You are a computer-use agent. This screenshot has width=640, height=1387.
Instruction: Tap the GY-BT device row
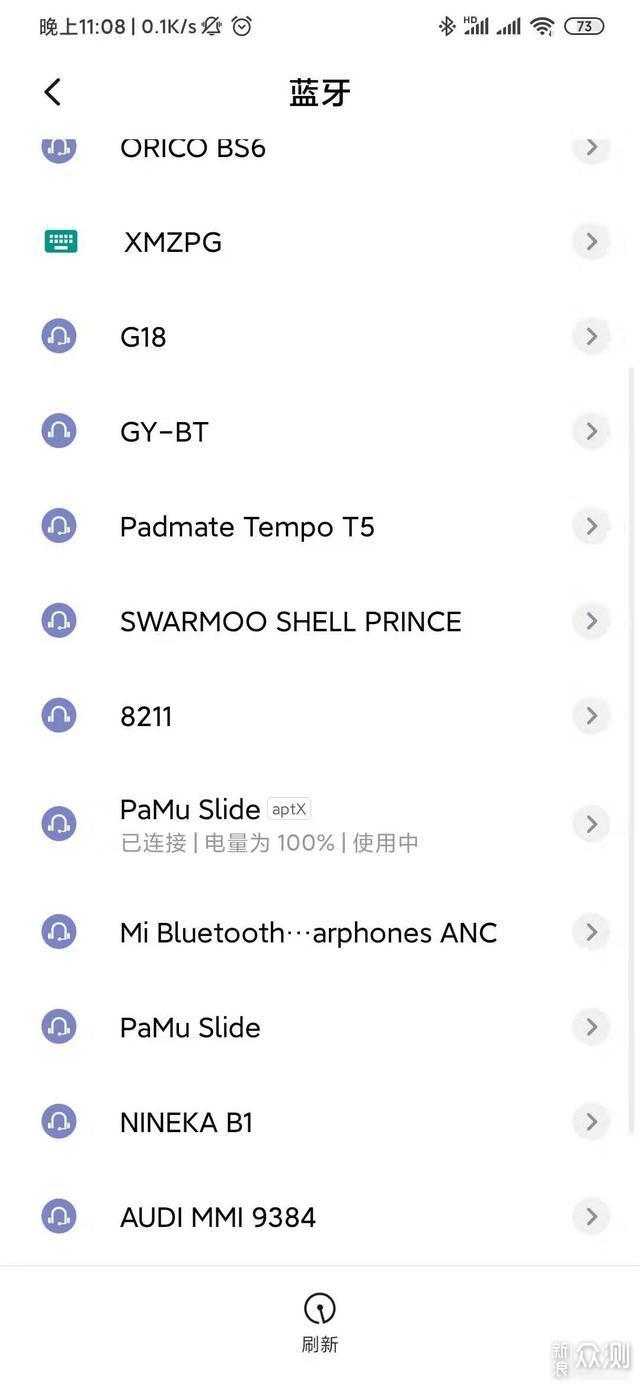click(x=164, y=432)
